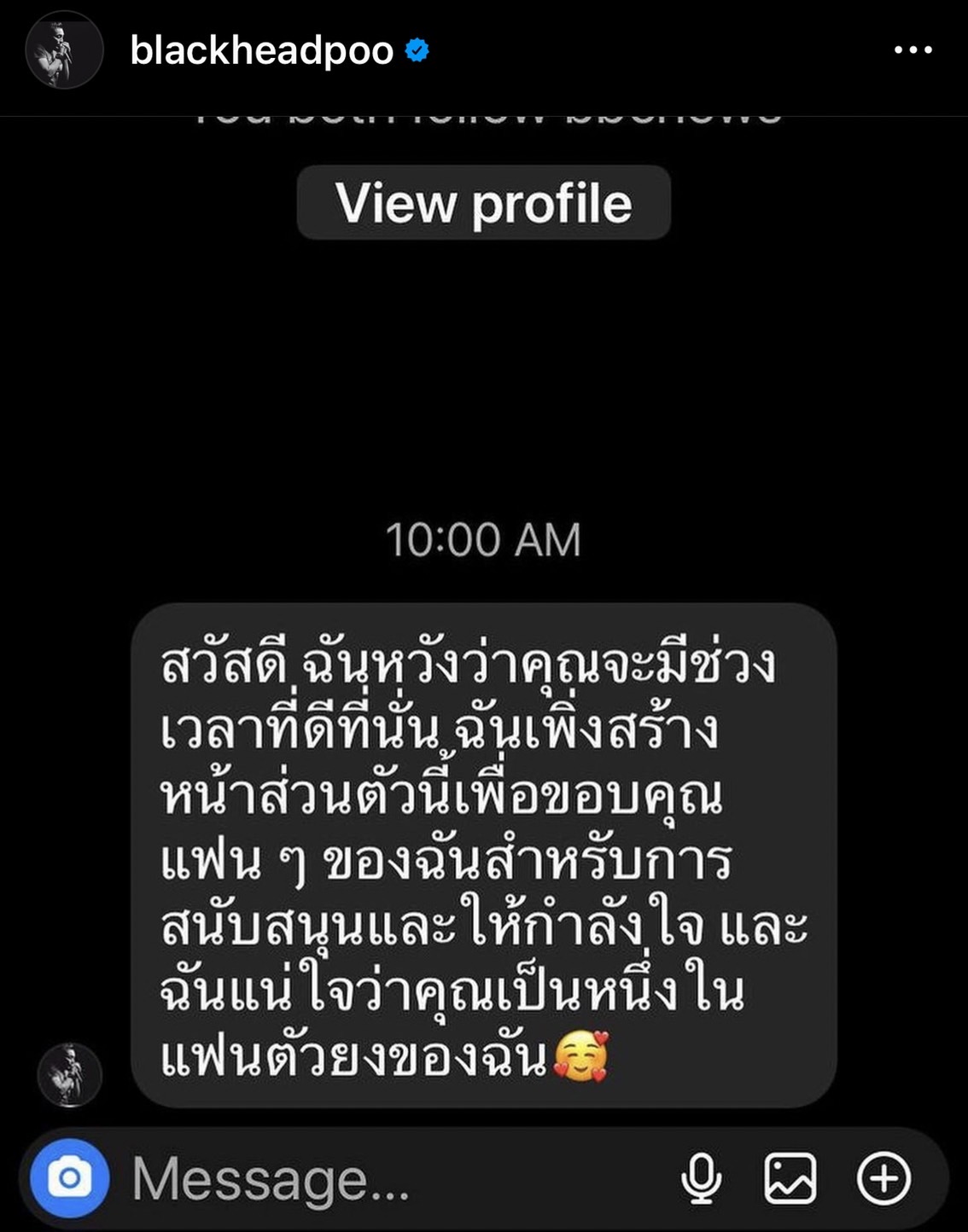
Task: Open the sender's profile via View profile
Action: click(483, 201)
